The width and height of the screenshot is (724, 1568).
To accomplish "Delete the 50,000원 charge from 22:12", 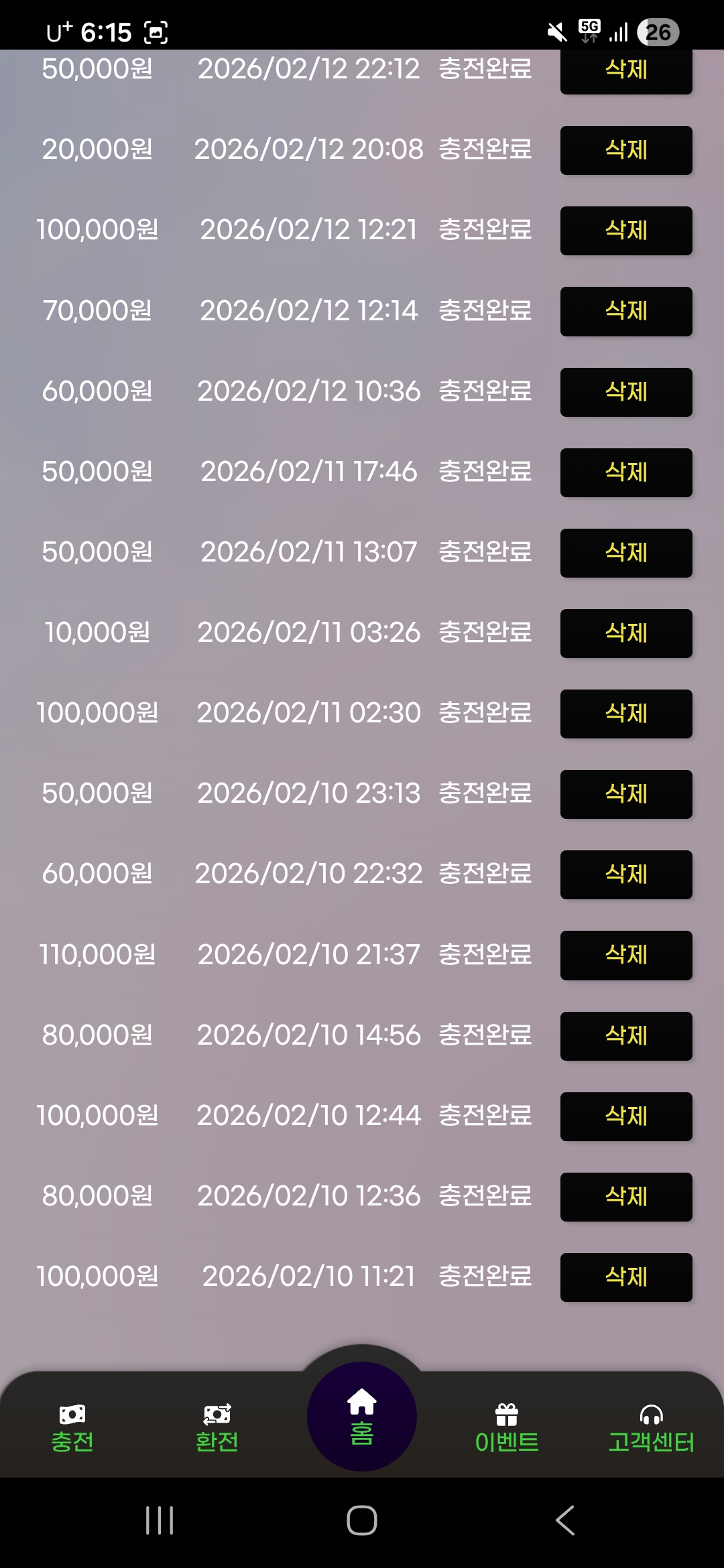I will click(625, 70).
